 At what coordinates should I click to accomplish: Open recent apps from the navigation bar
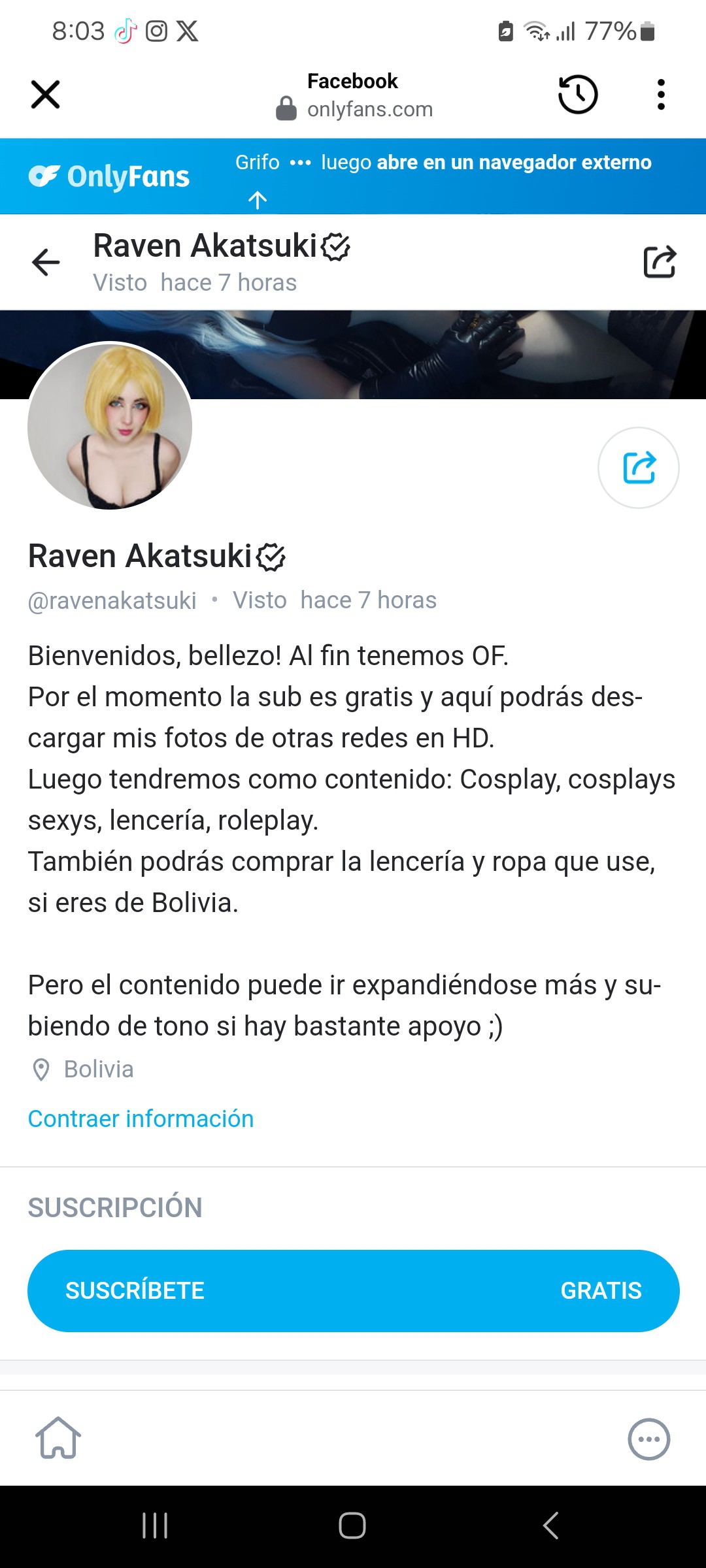point(155,1526)
